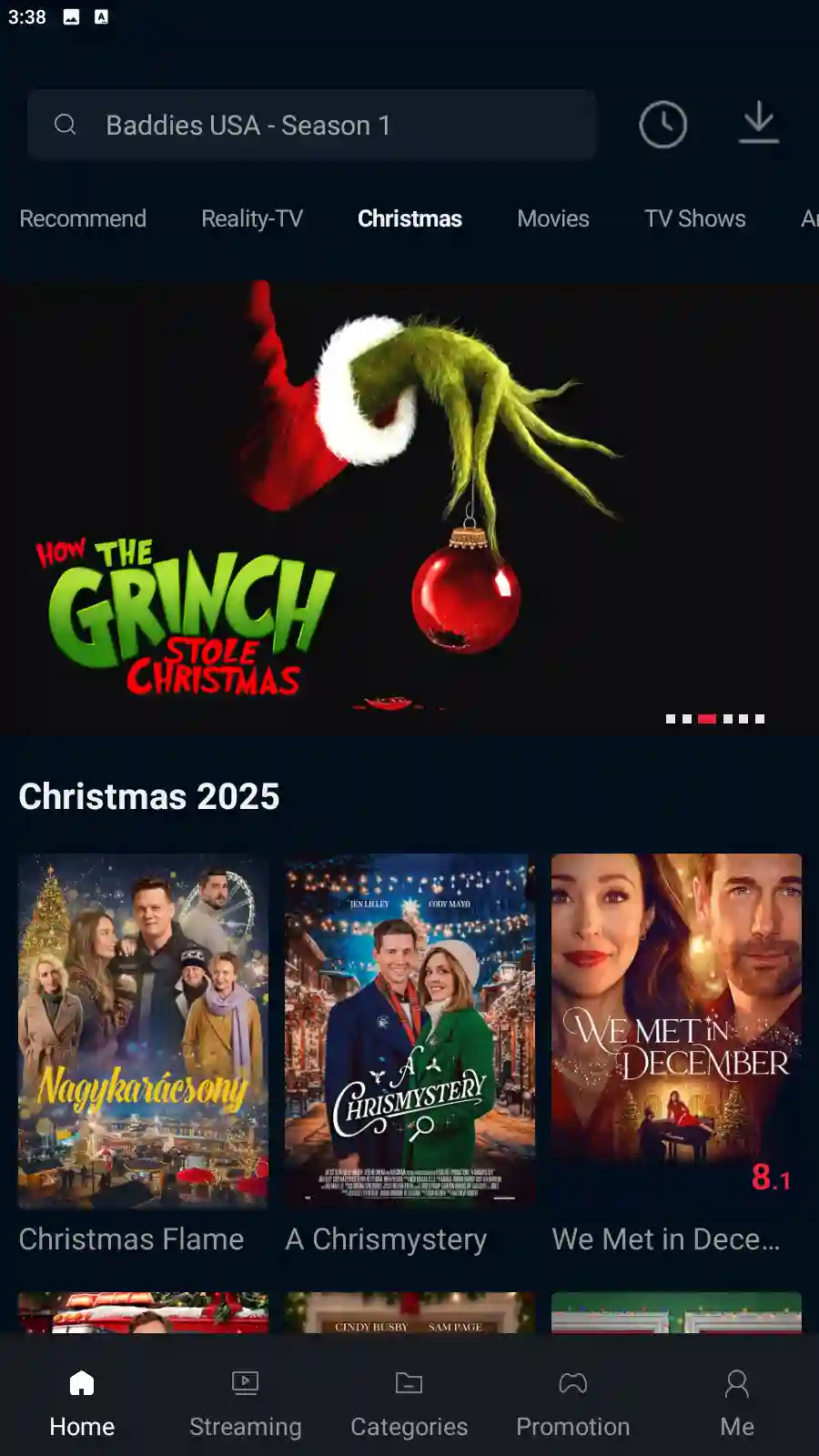819x1456 pixels.
Task: Open the Categories tab
Action: click(409, 1403)
